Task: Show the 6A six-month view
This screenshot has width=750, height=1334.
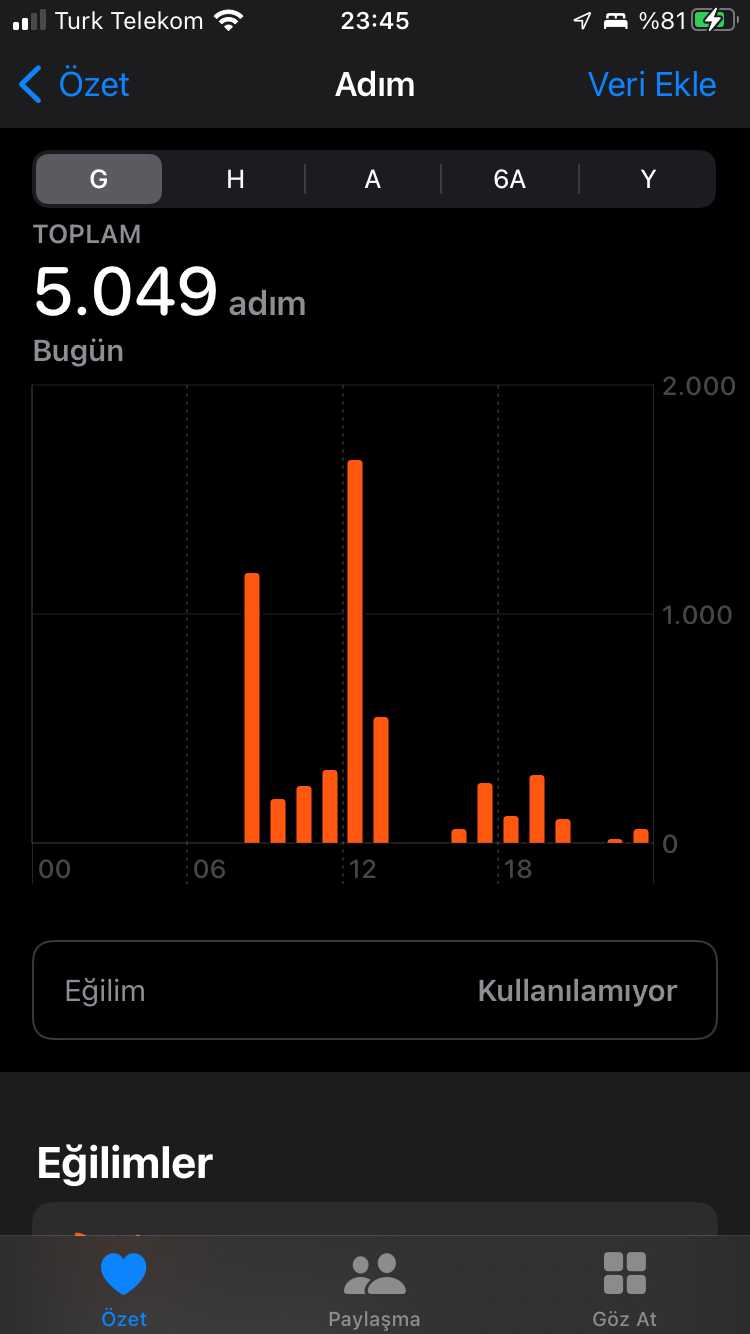Action: coord(509,179)
